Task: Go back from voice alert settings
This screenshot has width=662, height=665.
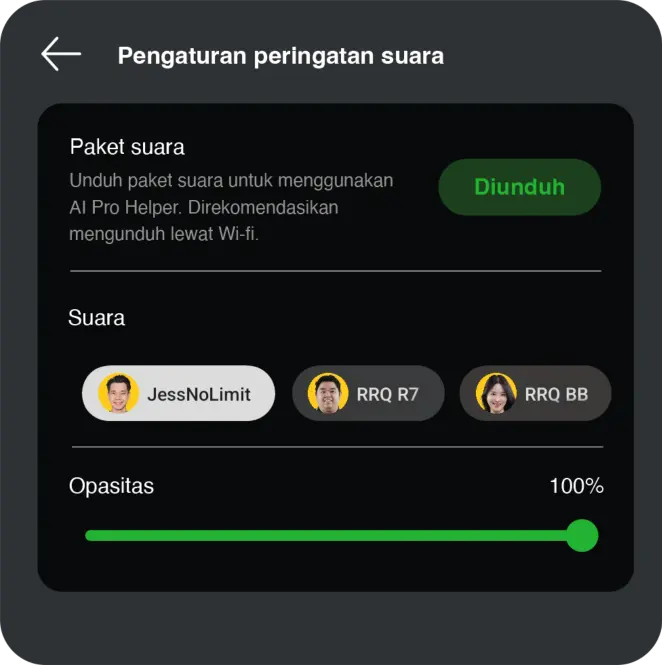Action: tap(61, 54)
